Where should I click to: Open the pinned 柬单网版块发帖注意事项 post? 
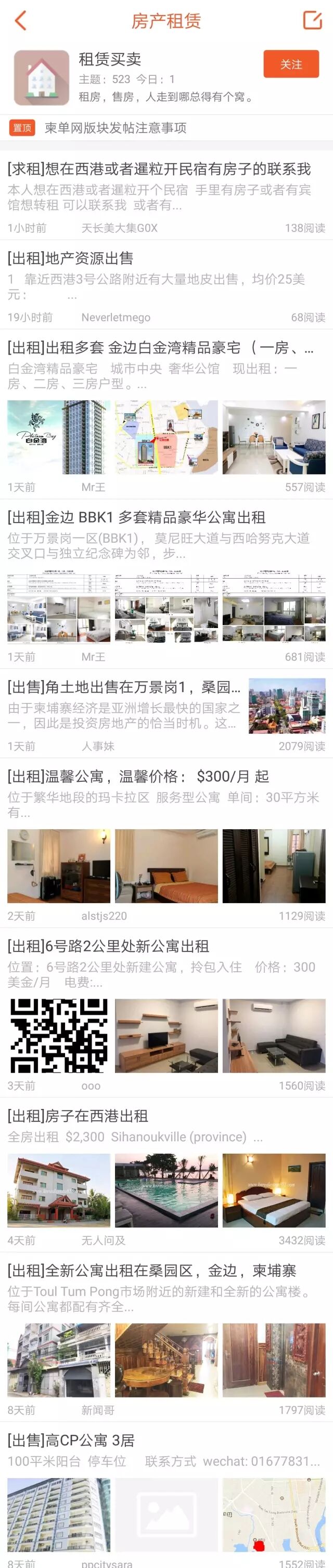click(x=116, y=128)
